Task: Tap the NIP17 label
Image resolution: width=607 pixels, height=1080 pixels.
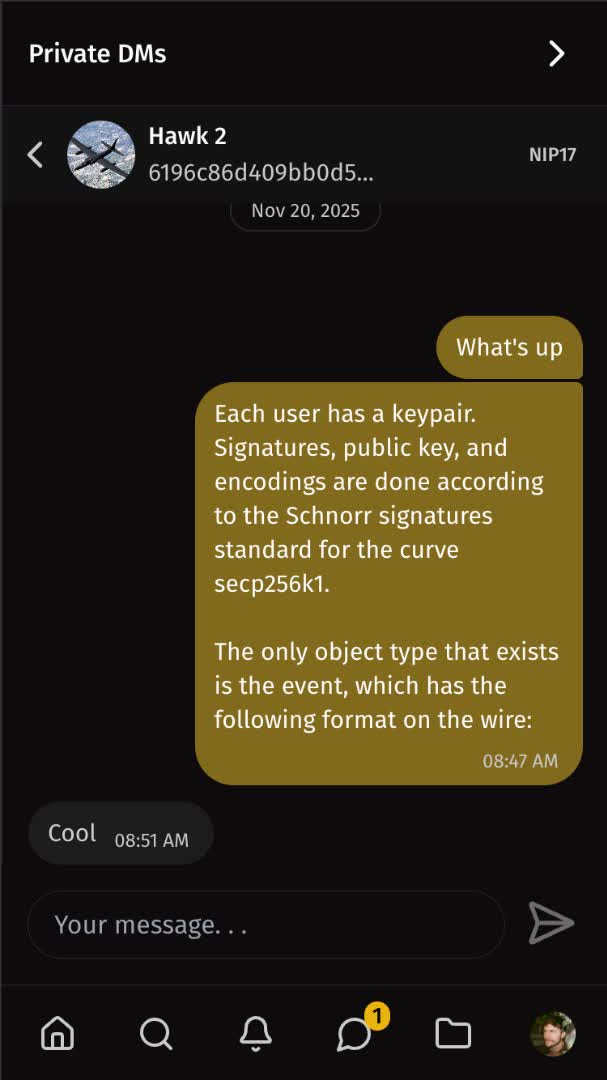Action: 552,155
